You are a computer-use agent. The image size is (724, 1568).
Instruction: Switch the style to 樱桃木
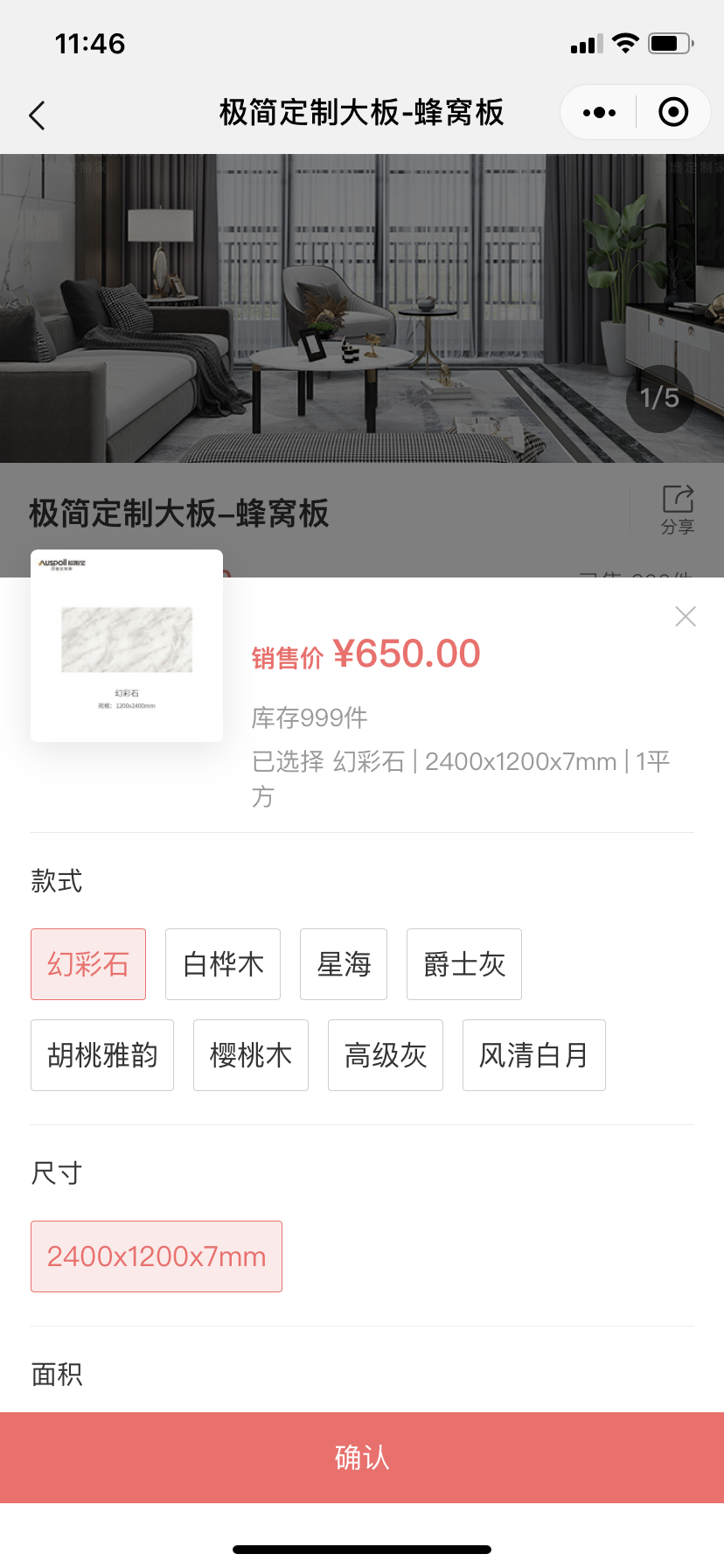point(251,1055)
